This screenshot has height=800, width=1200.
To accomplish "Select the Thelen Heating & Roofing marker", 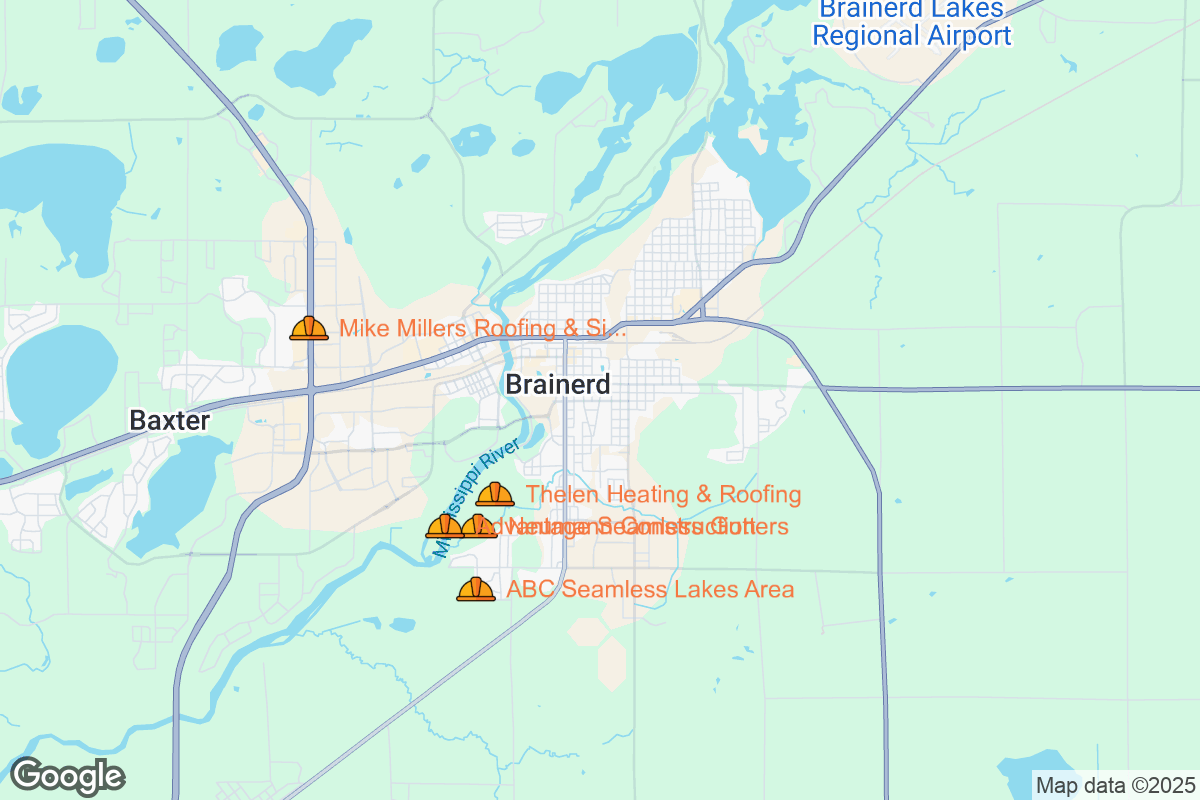I will pyautogui.click(x=495, y=494).
